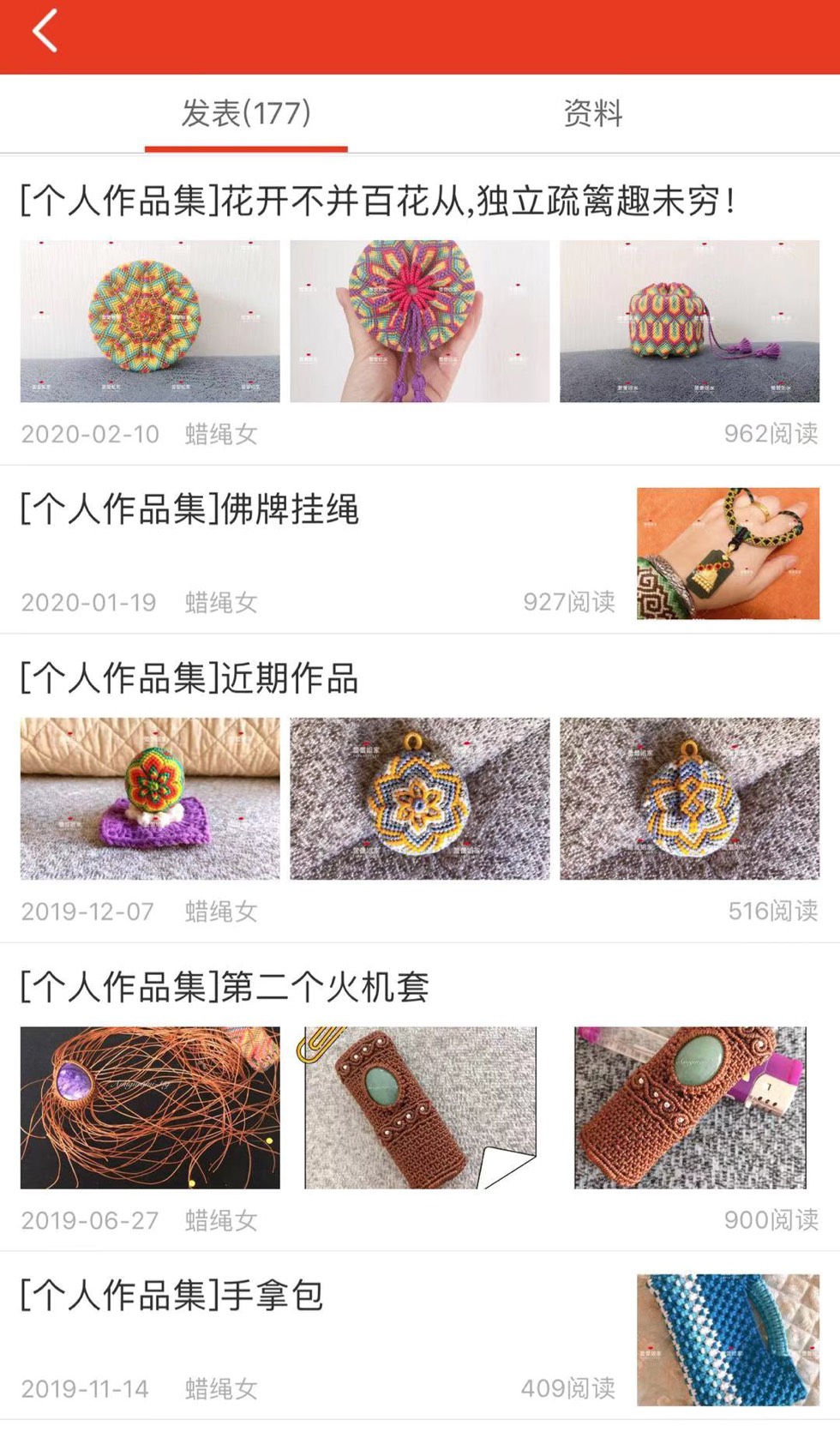The image size is (840, 1438).
Task: Open the drawstring pouch photo in 花开不并百花从
Action: point(689,322)
